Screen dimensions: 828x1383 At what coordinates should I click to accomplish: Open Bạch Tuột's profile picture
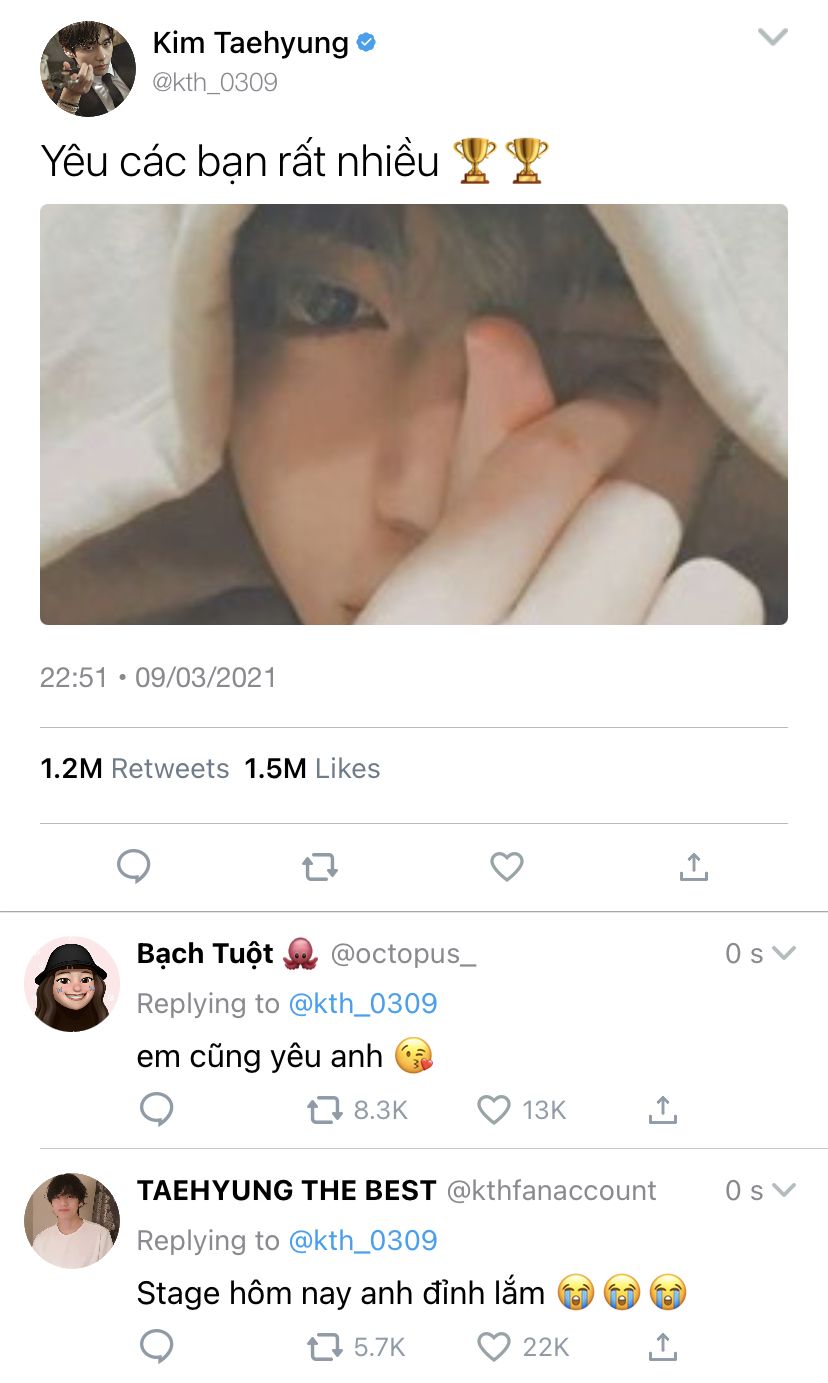pyautogui.click(x=71, y=984)
